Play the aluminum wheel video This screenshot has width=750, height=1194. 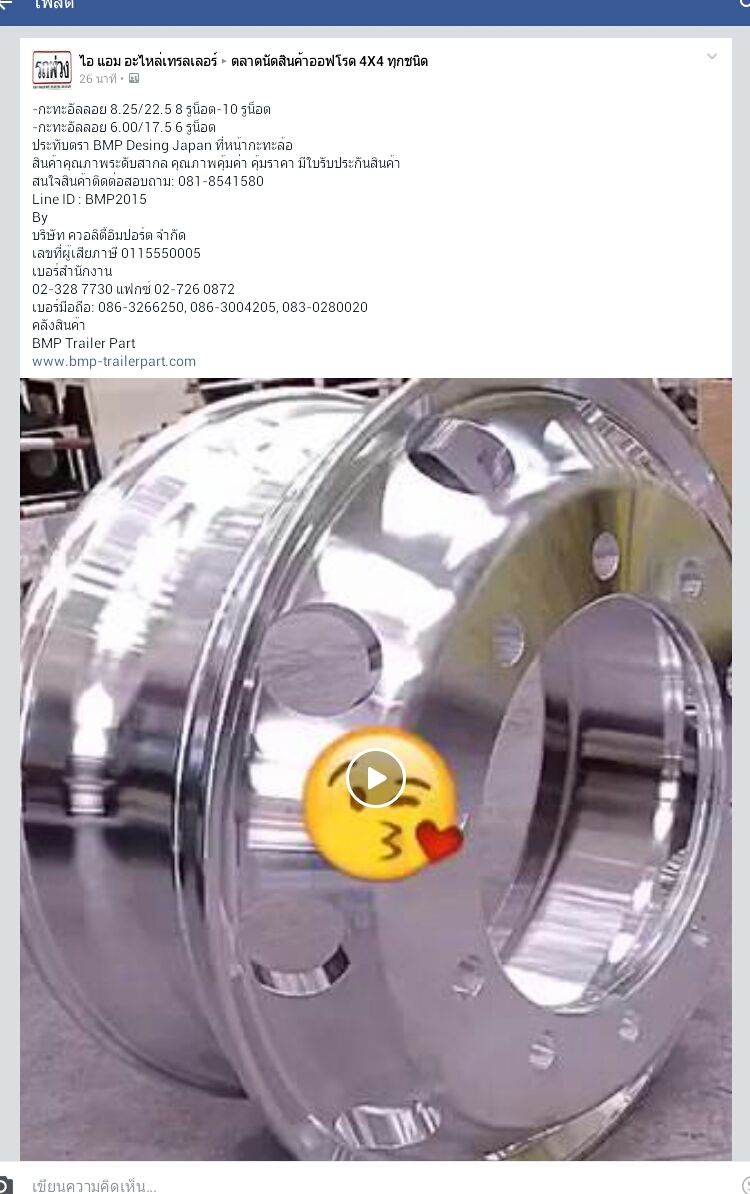pyautogui.click(x=375, y=777)
